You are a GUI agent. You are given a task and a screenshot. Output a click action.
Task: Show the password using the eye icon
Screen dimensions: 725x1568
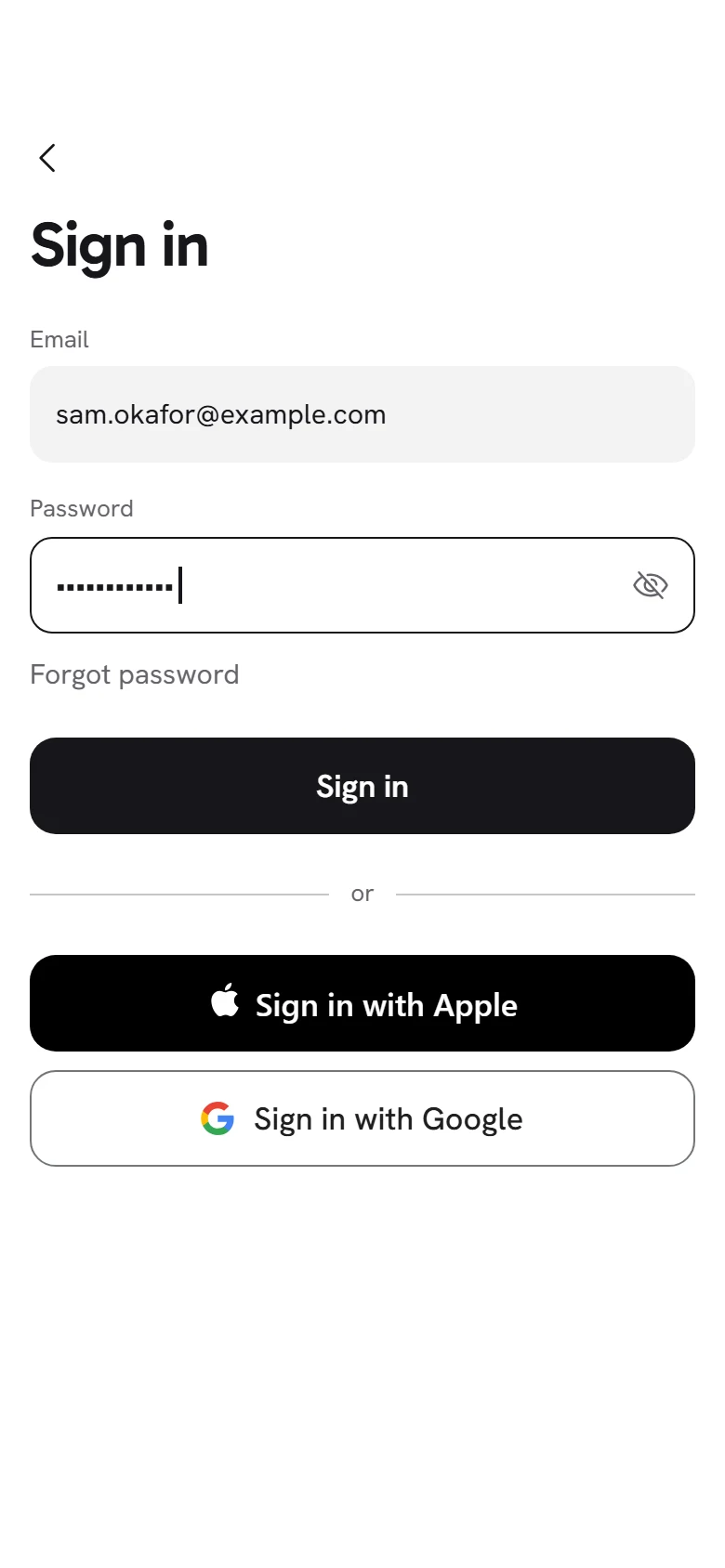tap(651, 585)
